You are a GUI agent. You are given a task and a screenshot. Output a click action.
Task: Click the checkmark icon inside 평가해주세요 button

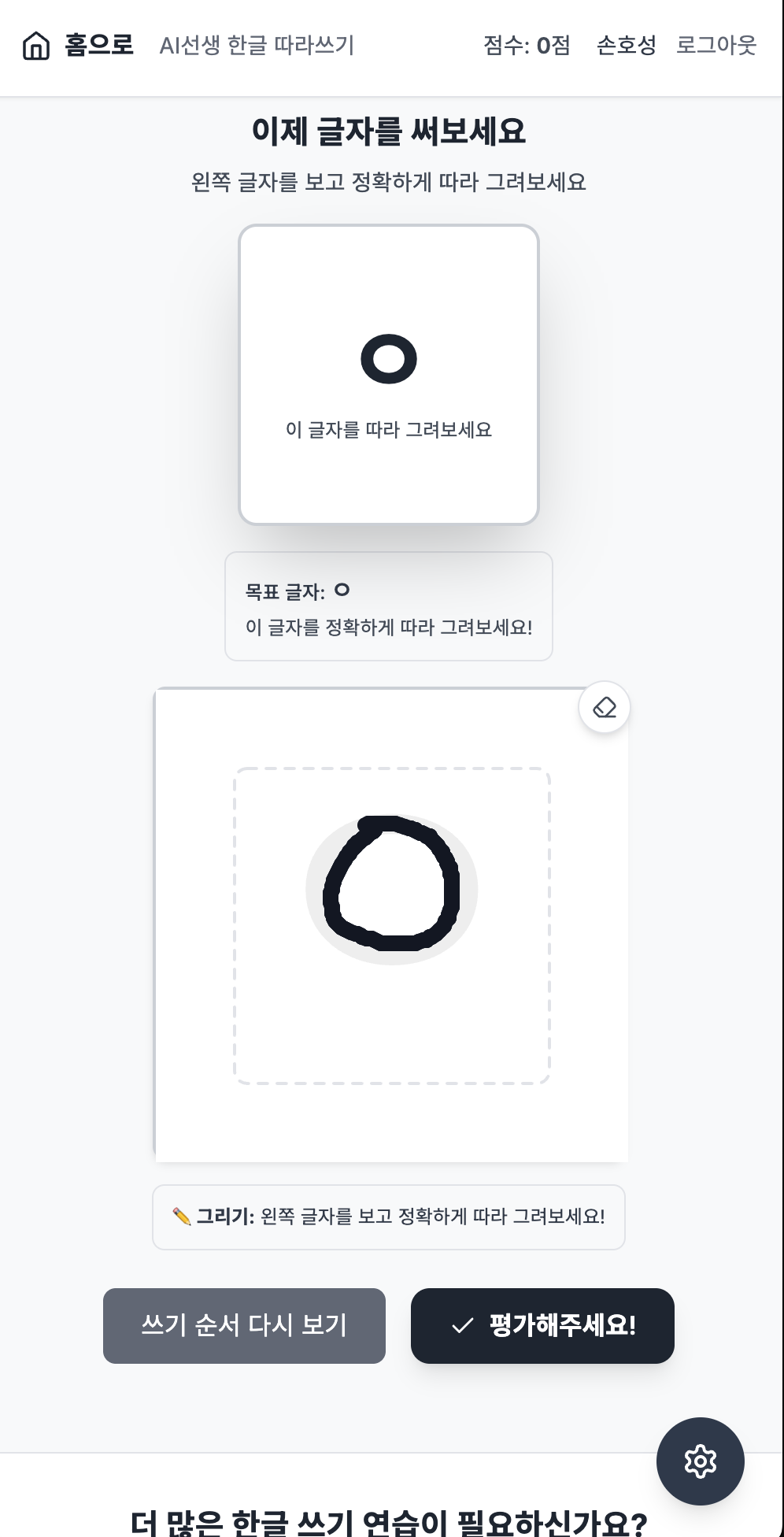click(x=461, y=1326)
